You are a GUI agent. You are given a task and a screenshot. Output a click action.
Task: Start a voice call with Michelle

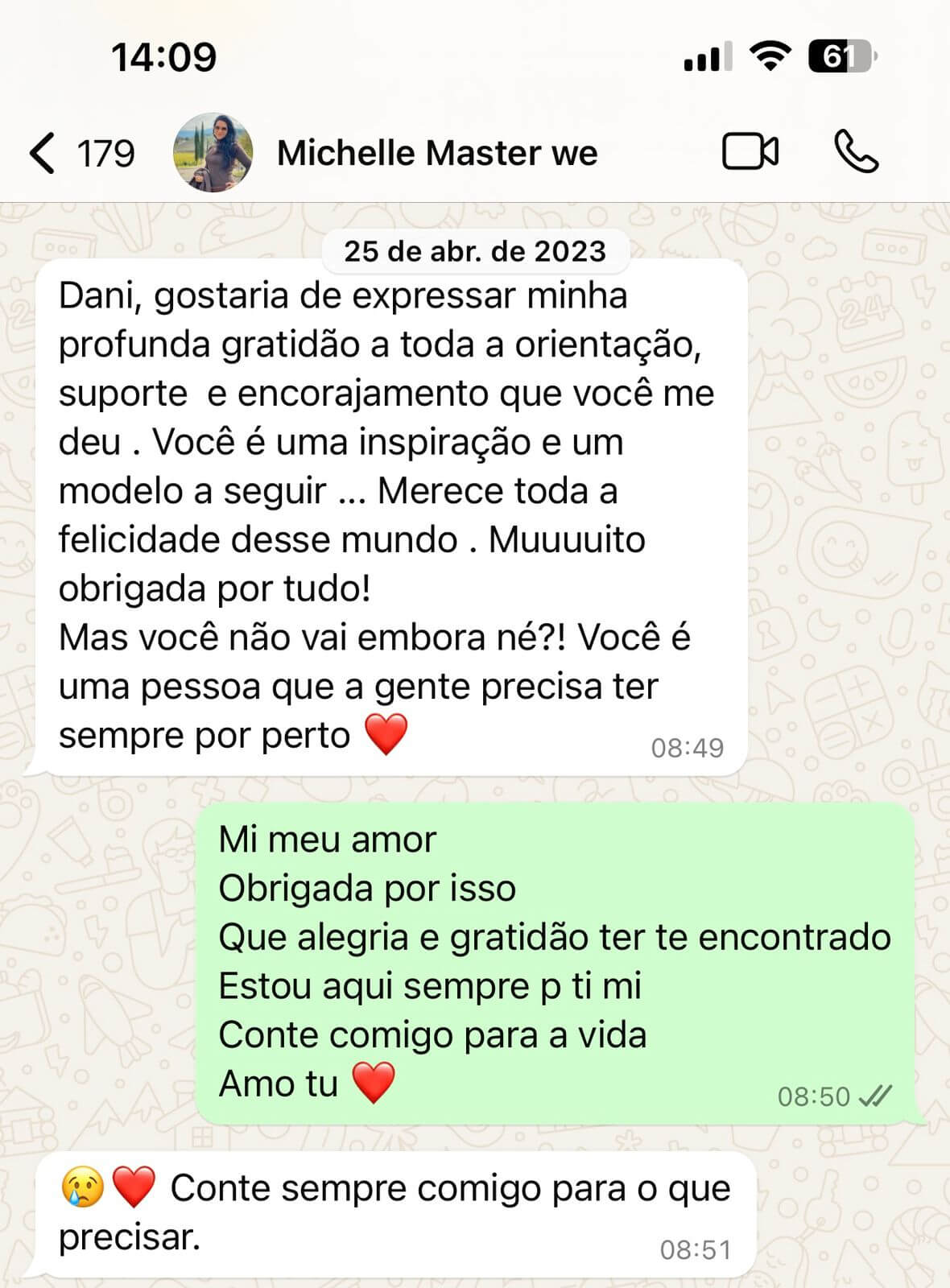(x=855, y=151)
